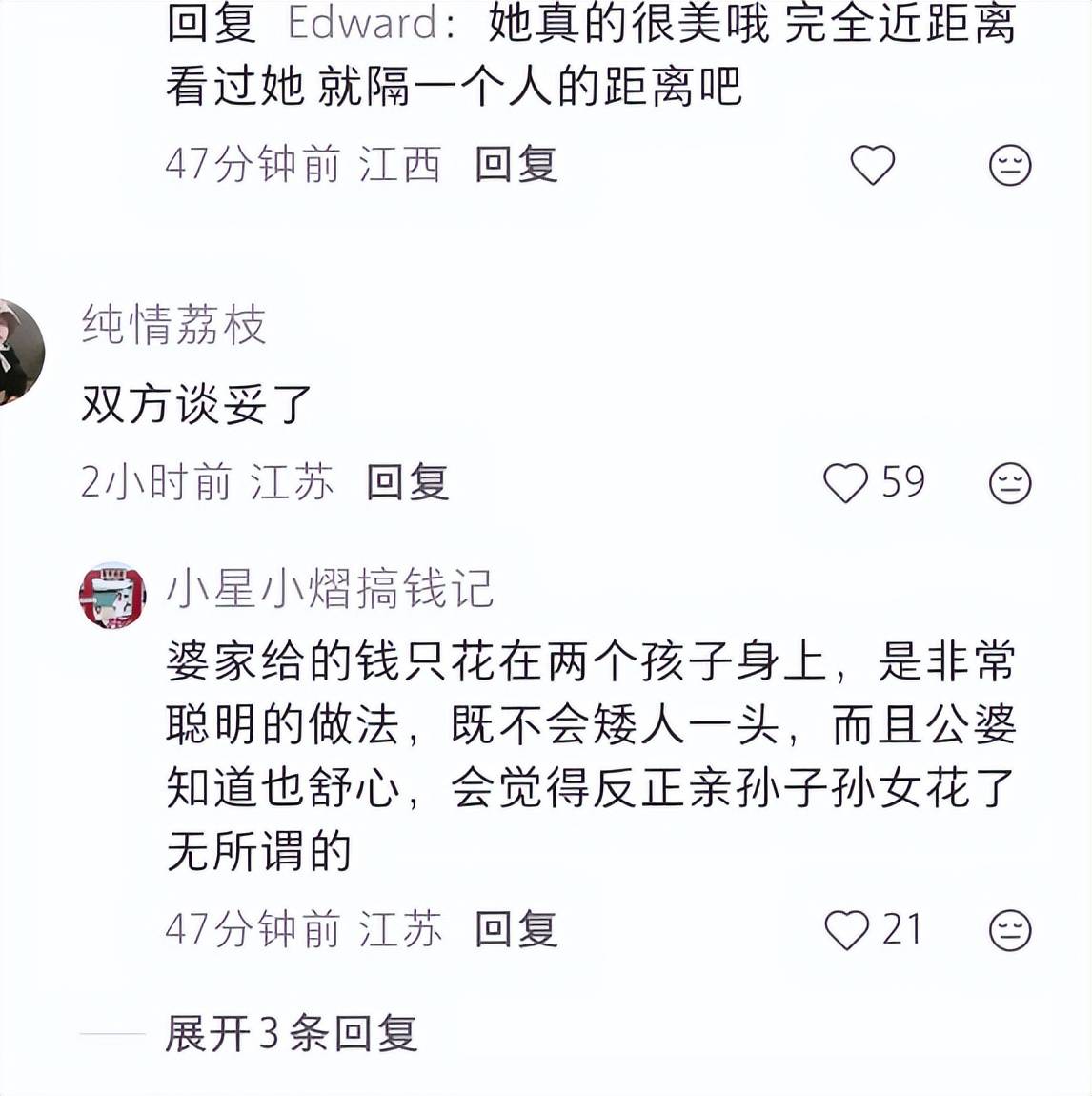Reply to 纯情荔枝's comment
Image resolution: width=1092 pixels, height=1096 pixels.
coord(407,483)
